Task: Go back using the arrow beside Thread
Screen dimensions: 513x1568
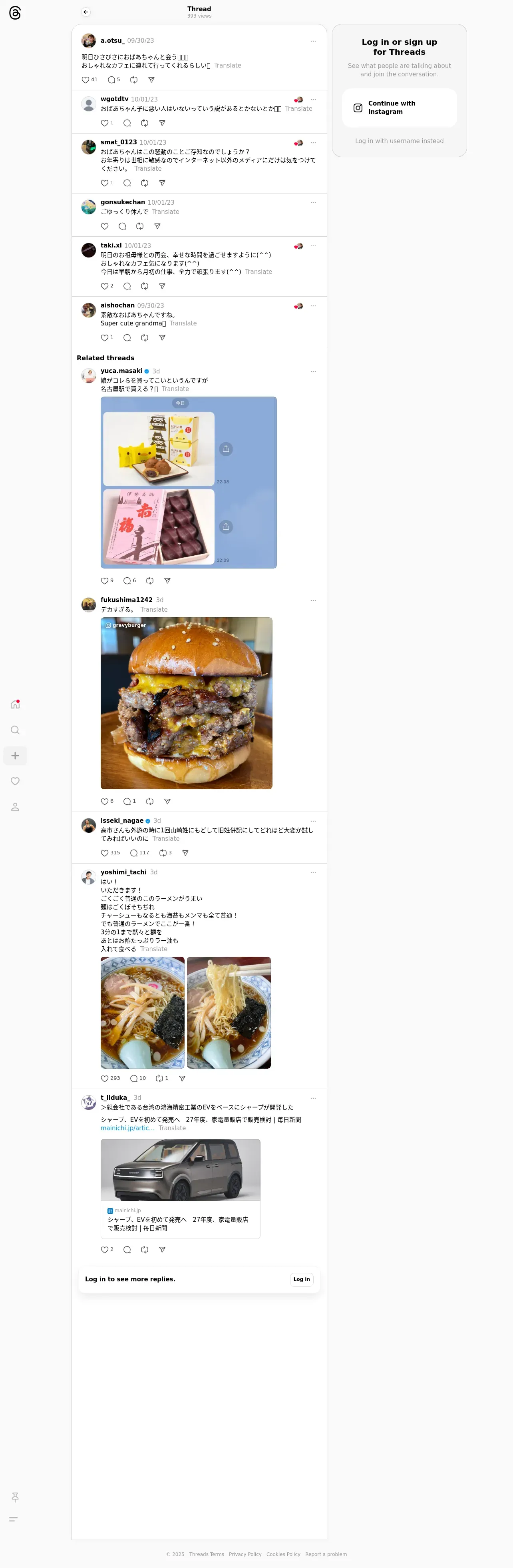Action: (x=86, y=12)
